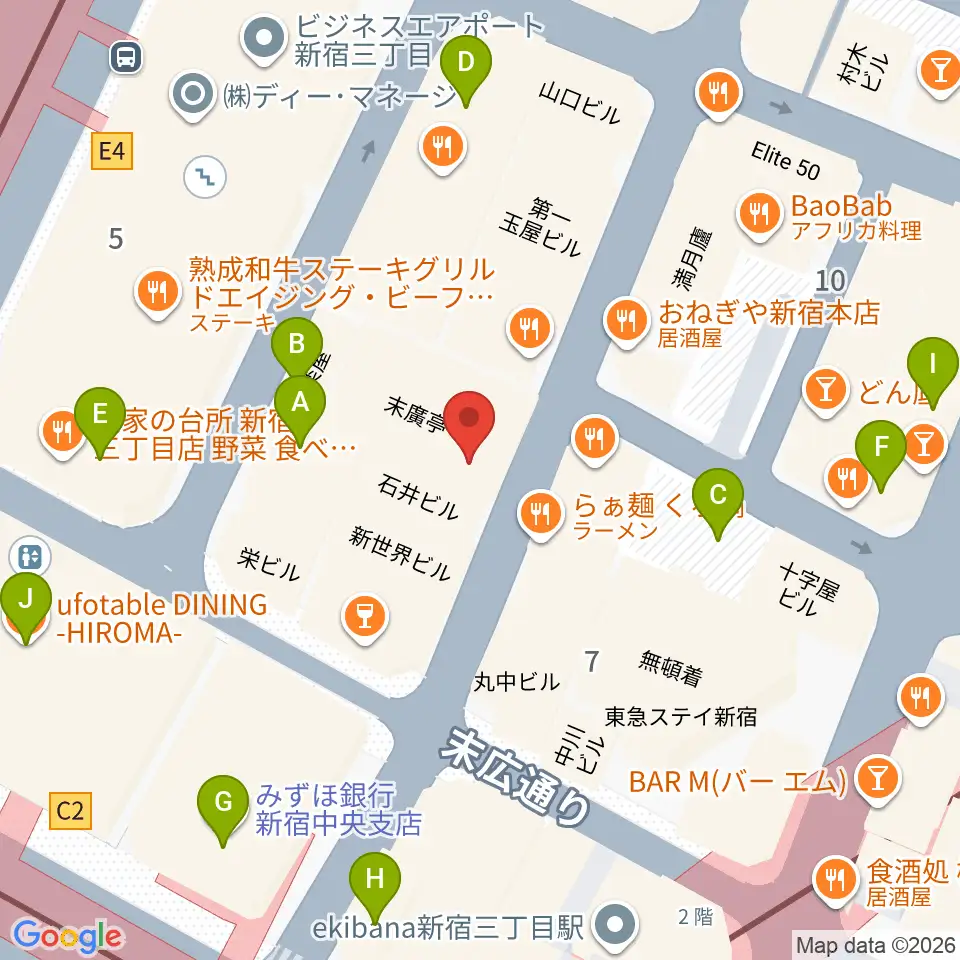Tap the ekibana新宿三丁目駅 place pin
Image resolution: width=960 pixels, height=960 pixels.
[615, 925]
